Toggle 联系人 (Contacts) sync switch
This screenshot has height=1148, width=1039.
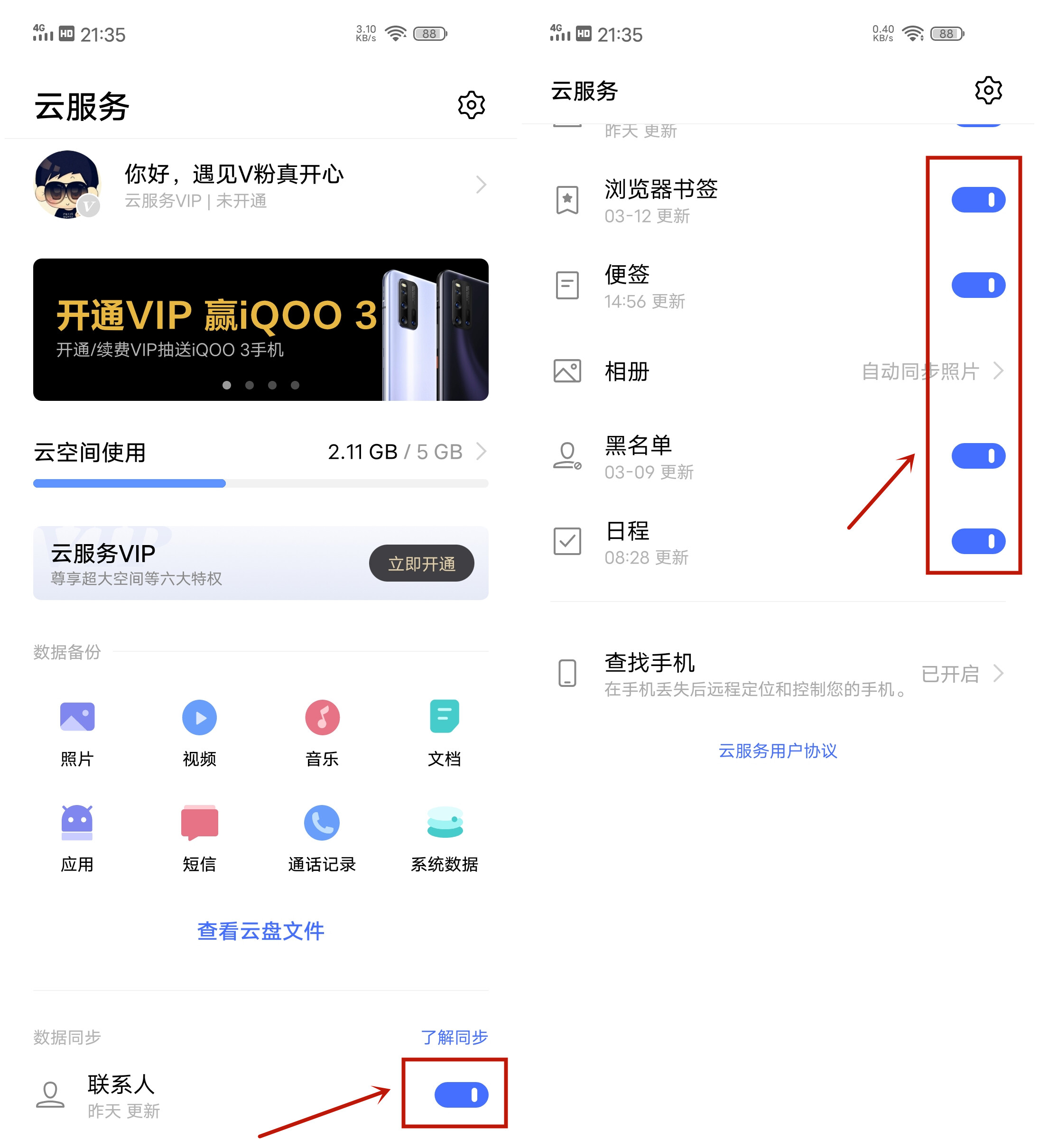point(460,1093)
